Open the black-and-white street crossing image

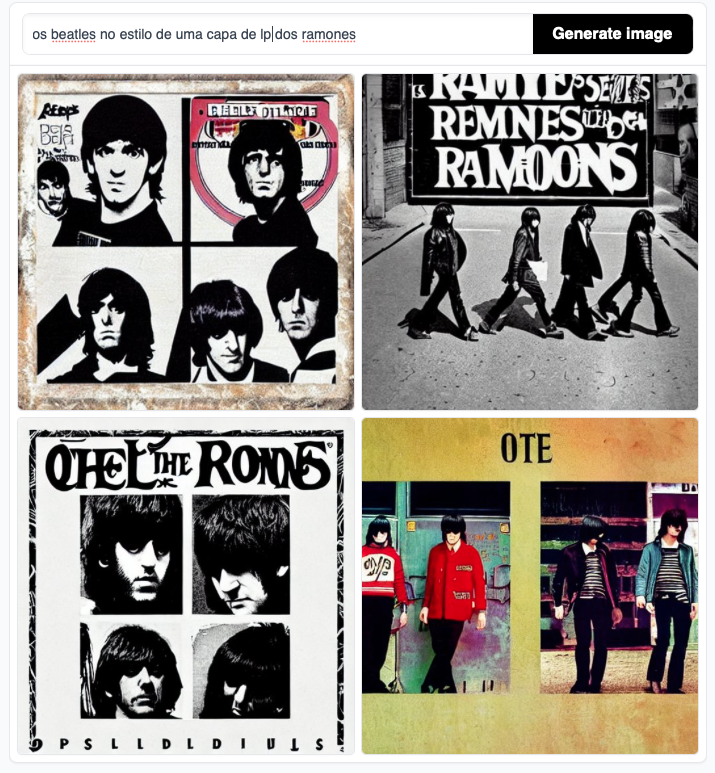click(530, 241)
